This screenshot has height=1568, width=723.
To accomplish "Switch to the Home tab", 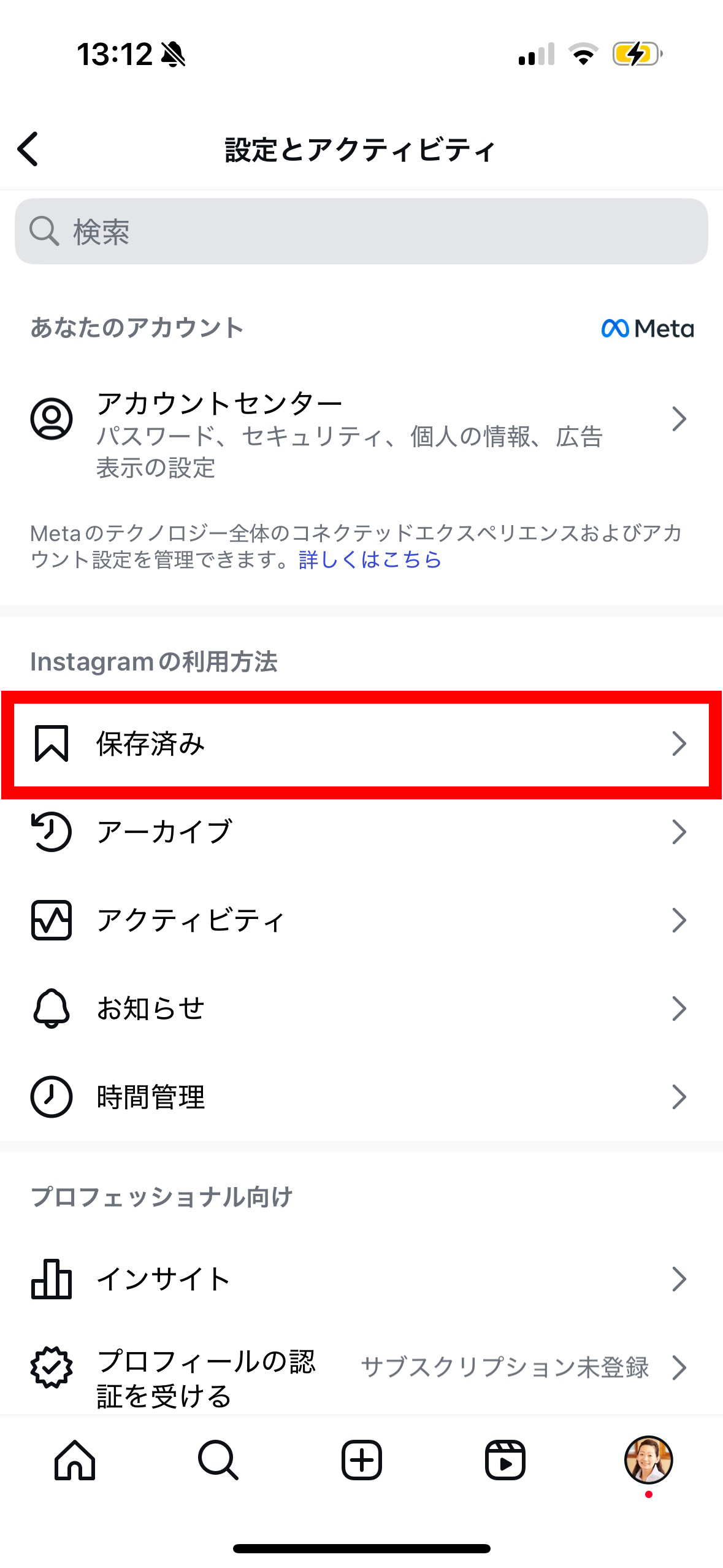I will pyautogui.click(x=75, y=1461).
